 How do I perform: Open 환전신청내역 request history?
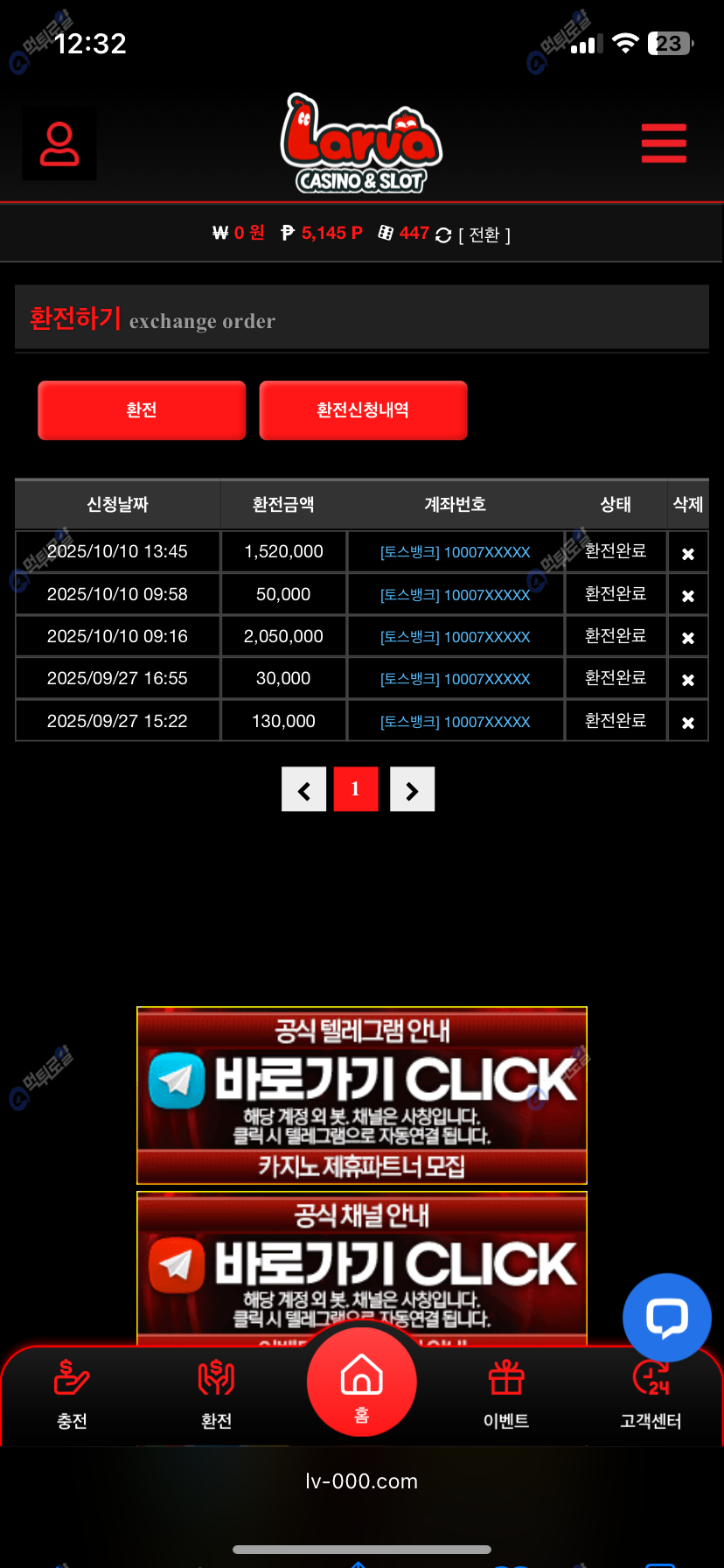pyautogui.click(x=363, y=410)
